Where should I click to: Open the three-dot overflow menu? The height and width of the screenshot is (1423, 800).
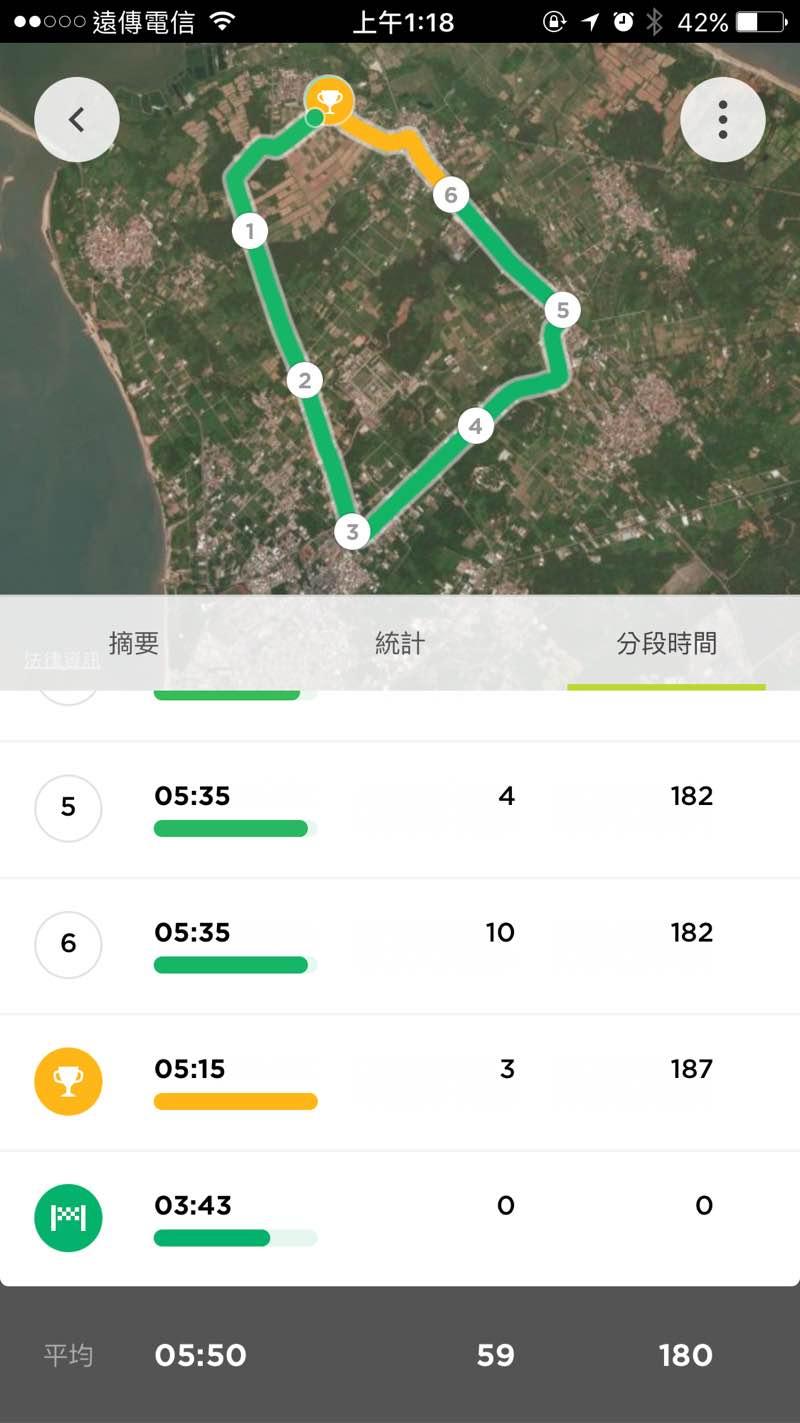click(722, 120)
